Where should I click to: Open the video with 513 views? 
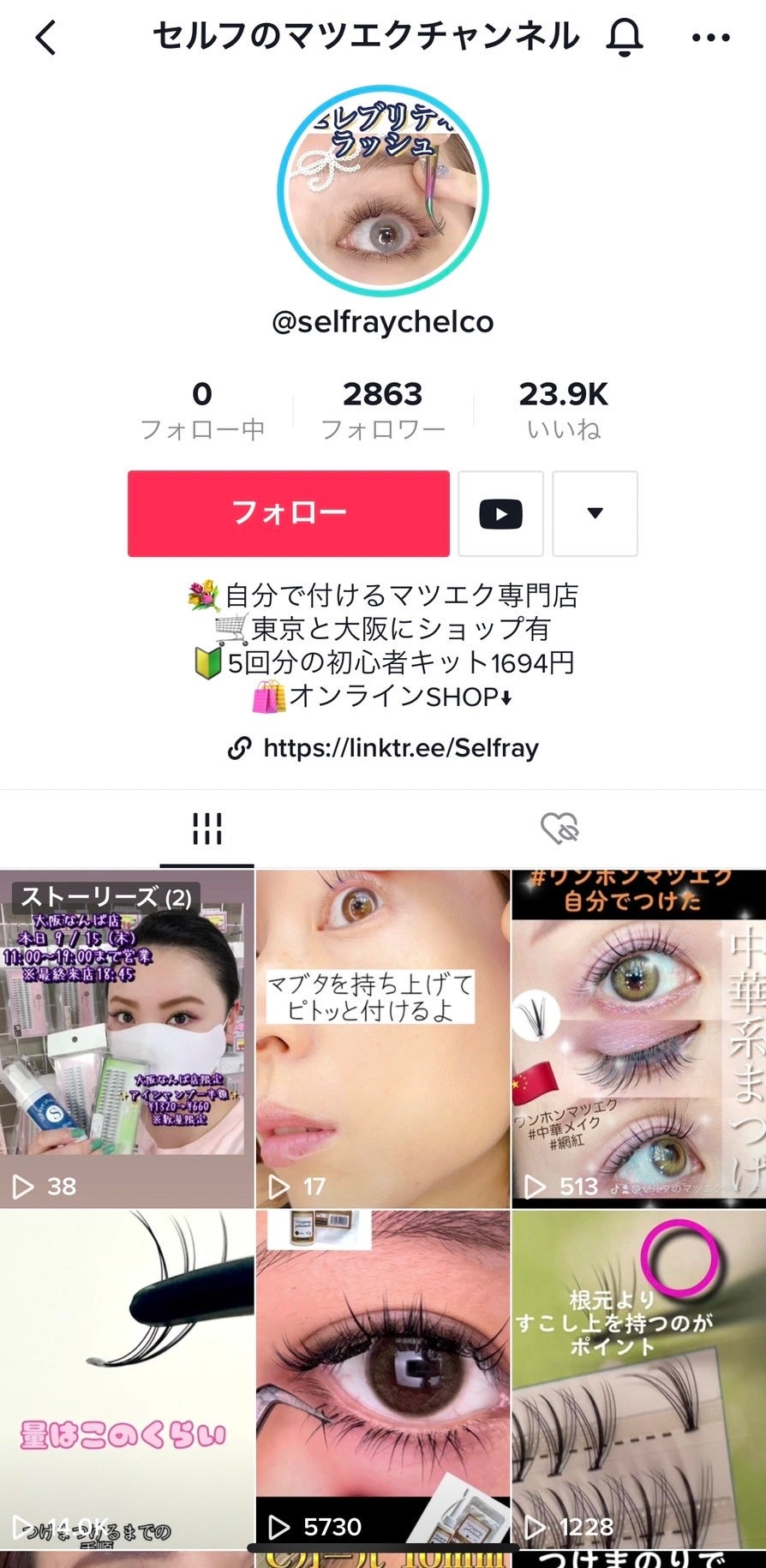(638, 1038)
